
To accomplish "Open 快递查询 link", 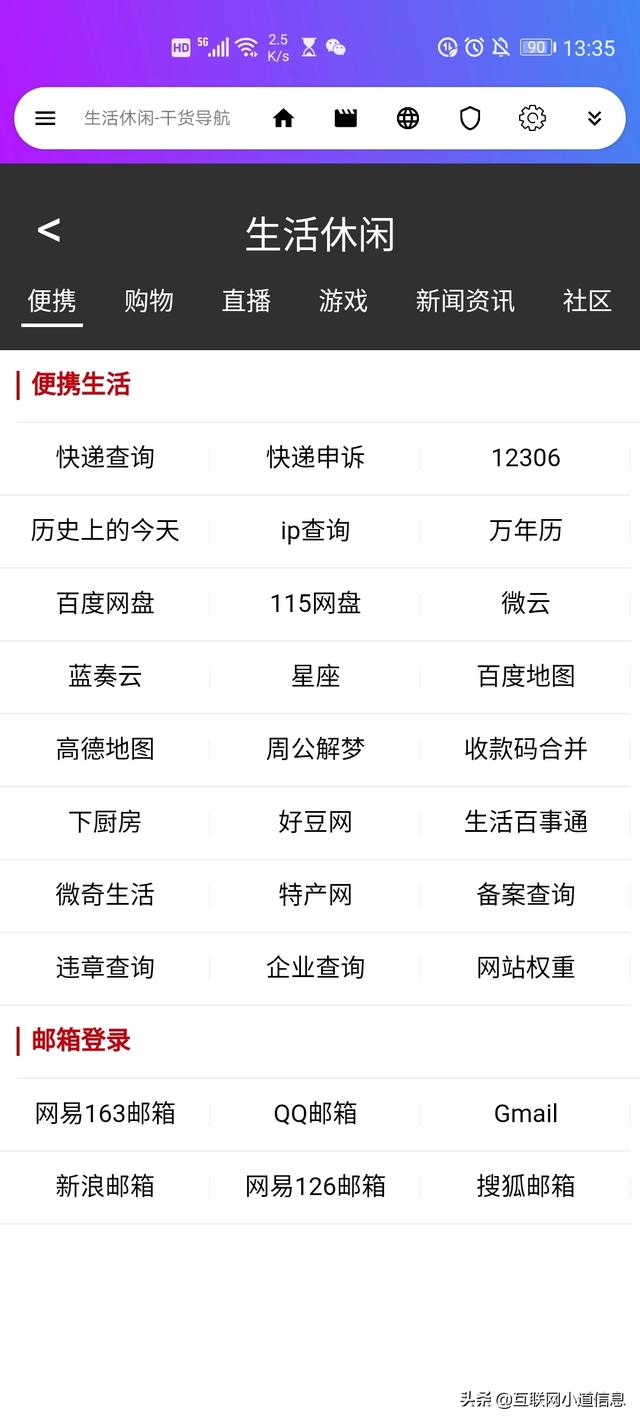I will click(x=105, y=458).
